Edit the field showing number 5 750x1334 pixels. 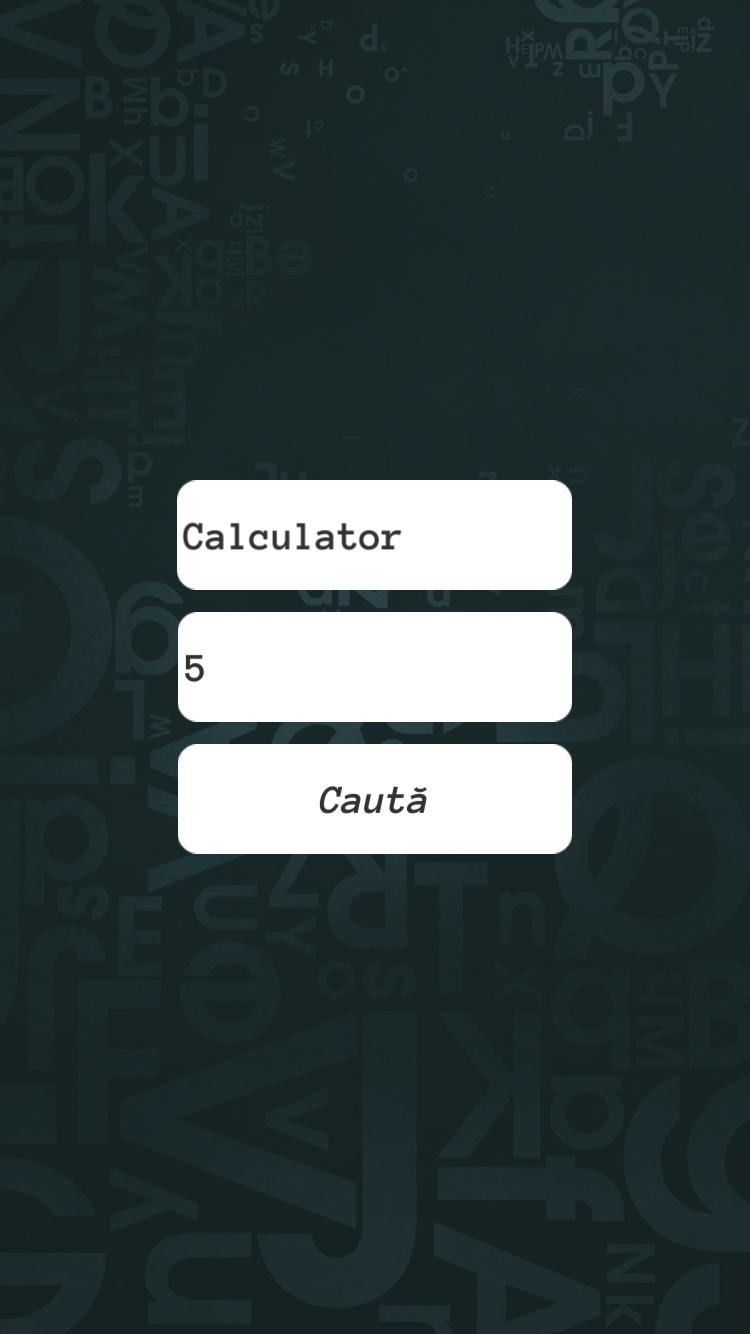(x=374, y=667)
